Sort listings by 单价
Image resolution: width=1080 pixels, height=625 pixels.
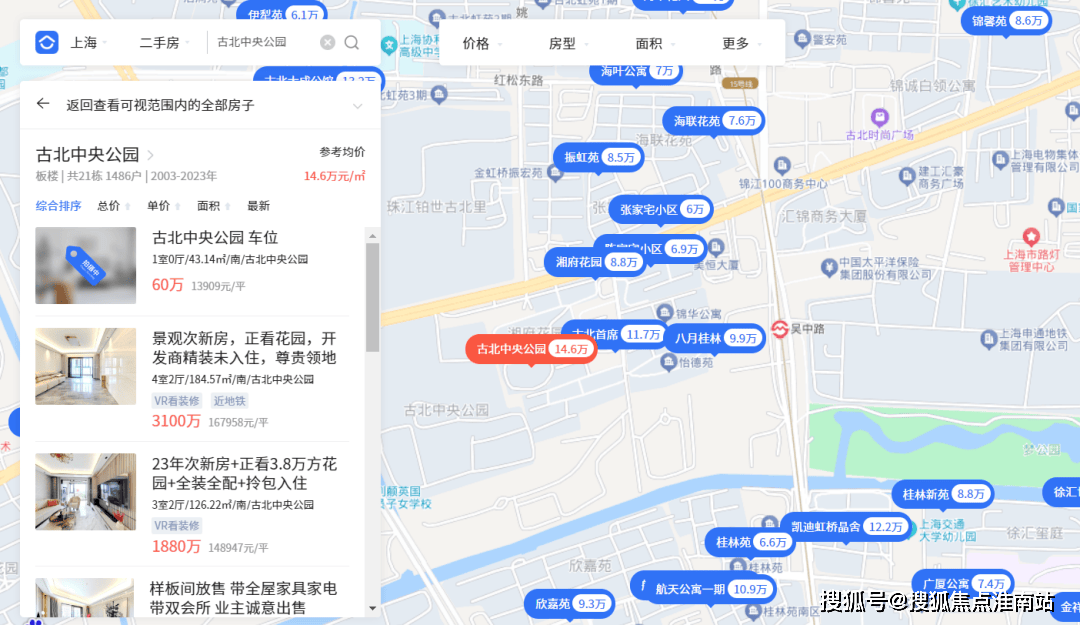click(x=163, y=206)
